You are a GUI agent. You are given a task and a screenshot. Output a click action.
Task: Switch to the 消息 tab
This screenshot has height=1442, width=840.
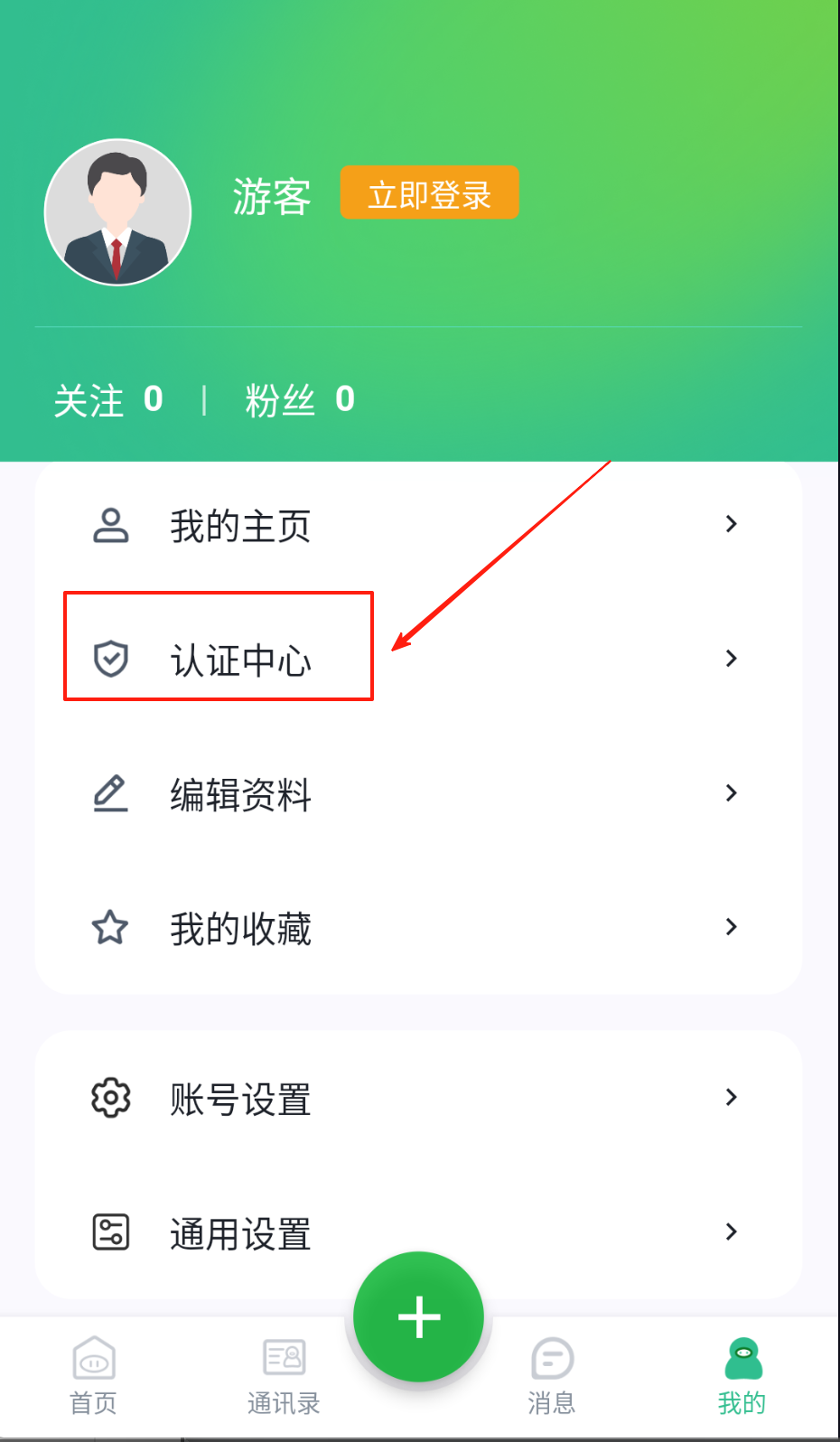pos(552,1376)
